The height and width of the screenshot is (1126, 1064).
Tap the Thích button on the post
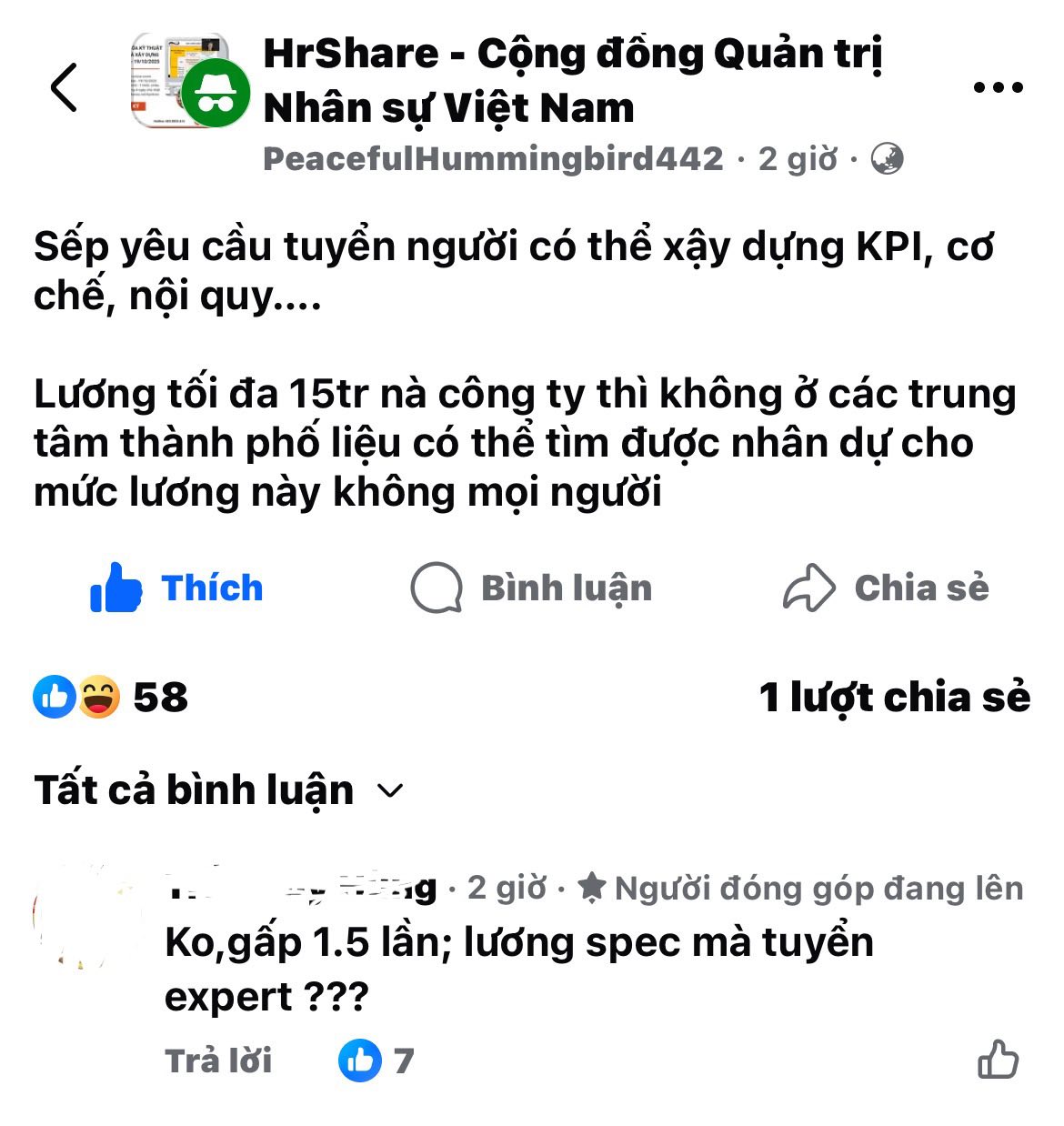point(177,588)
